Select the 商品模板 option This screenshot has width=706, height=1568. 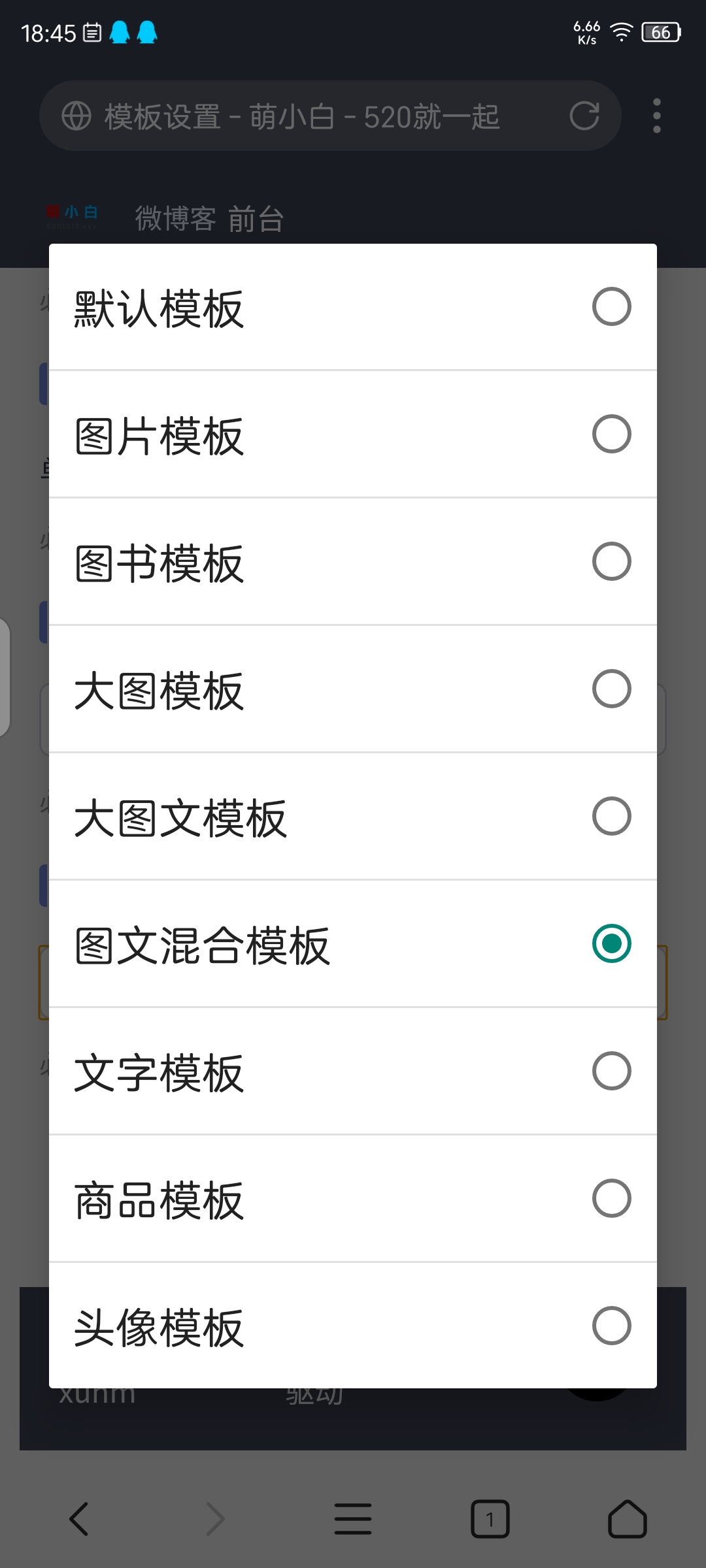[353, 1196]
